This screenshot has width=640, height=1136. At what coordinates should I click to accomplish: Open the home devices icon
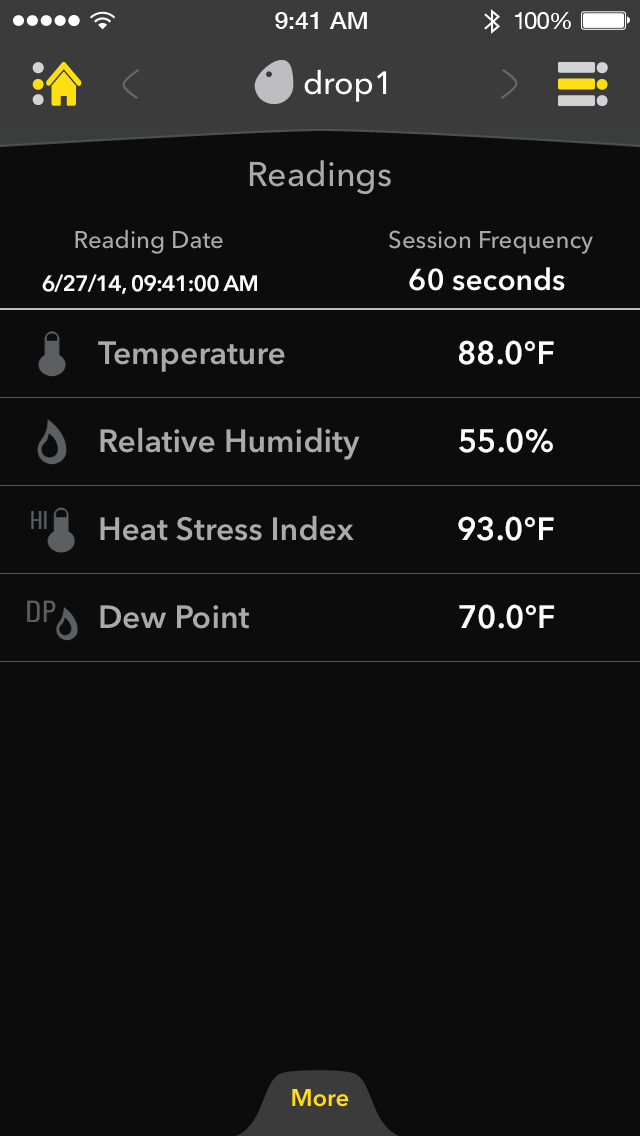(57, 85)
